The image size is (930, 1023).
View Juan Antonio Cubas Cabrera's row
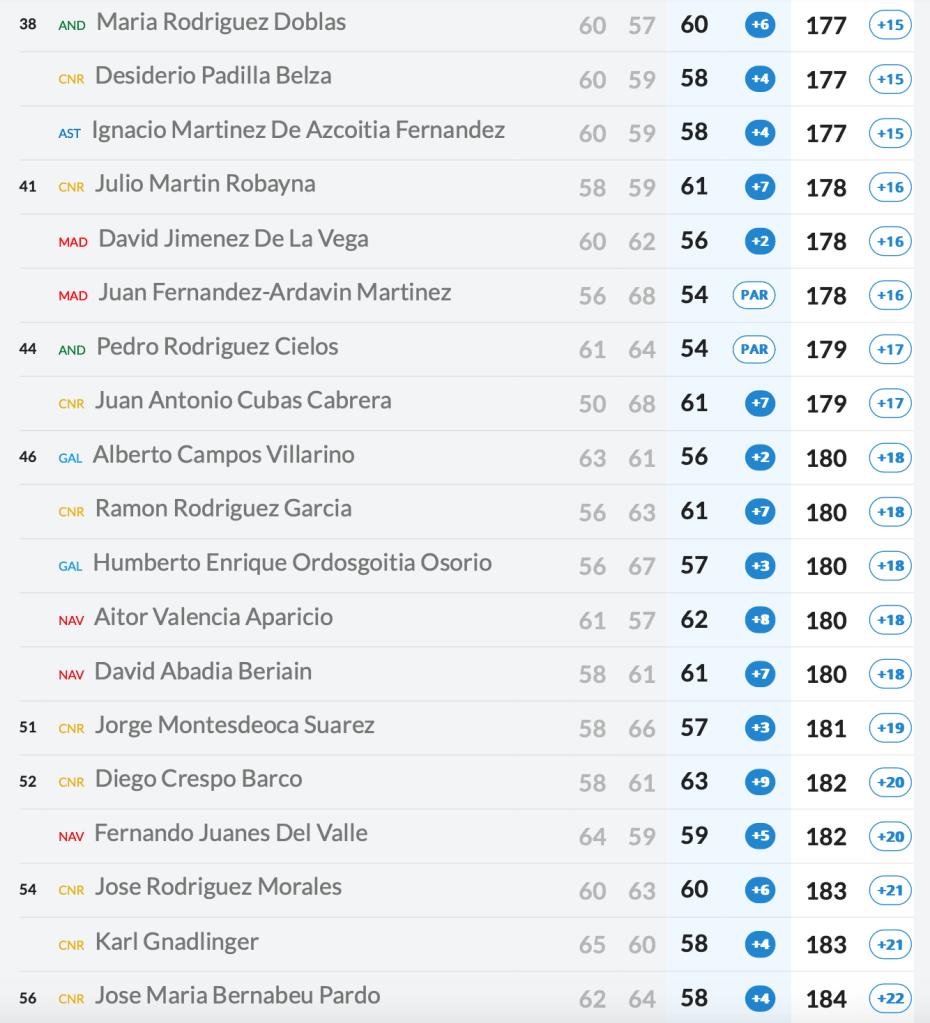243,401
